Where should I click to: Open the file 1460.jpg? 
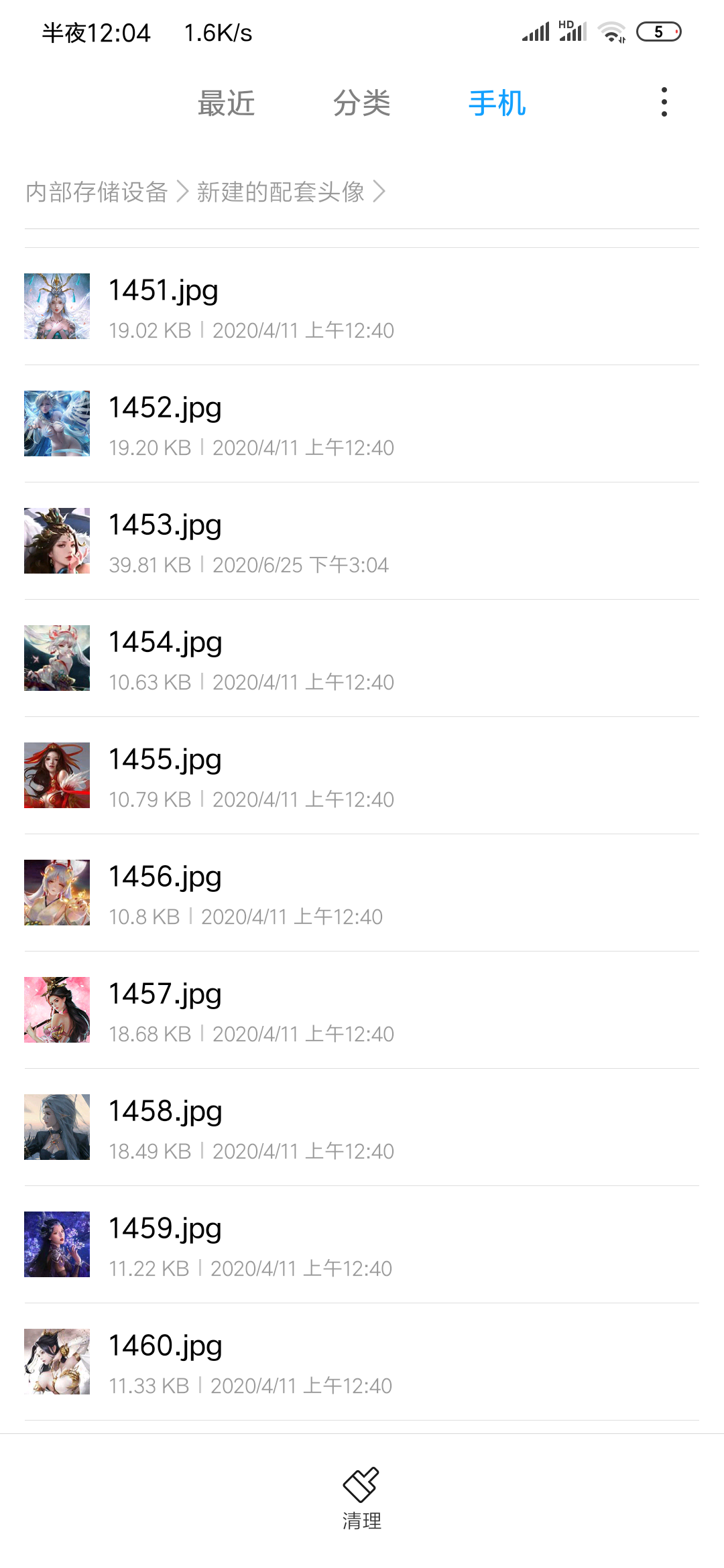[362, 1362]
